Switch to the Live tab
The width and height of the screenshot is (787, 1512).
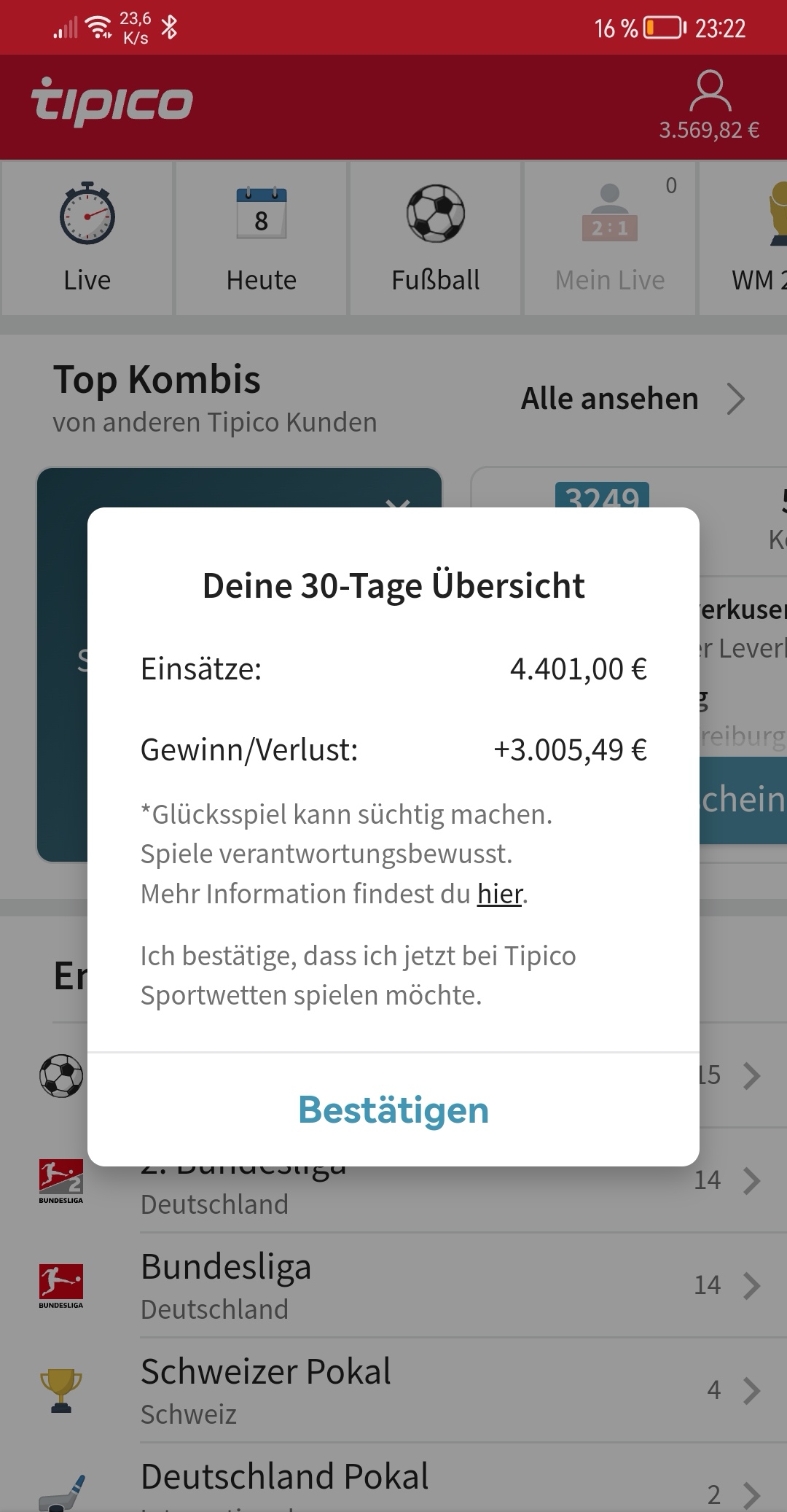(x=87, y=238)
